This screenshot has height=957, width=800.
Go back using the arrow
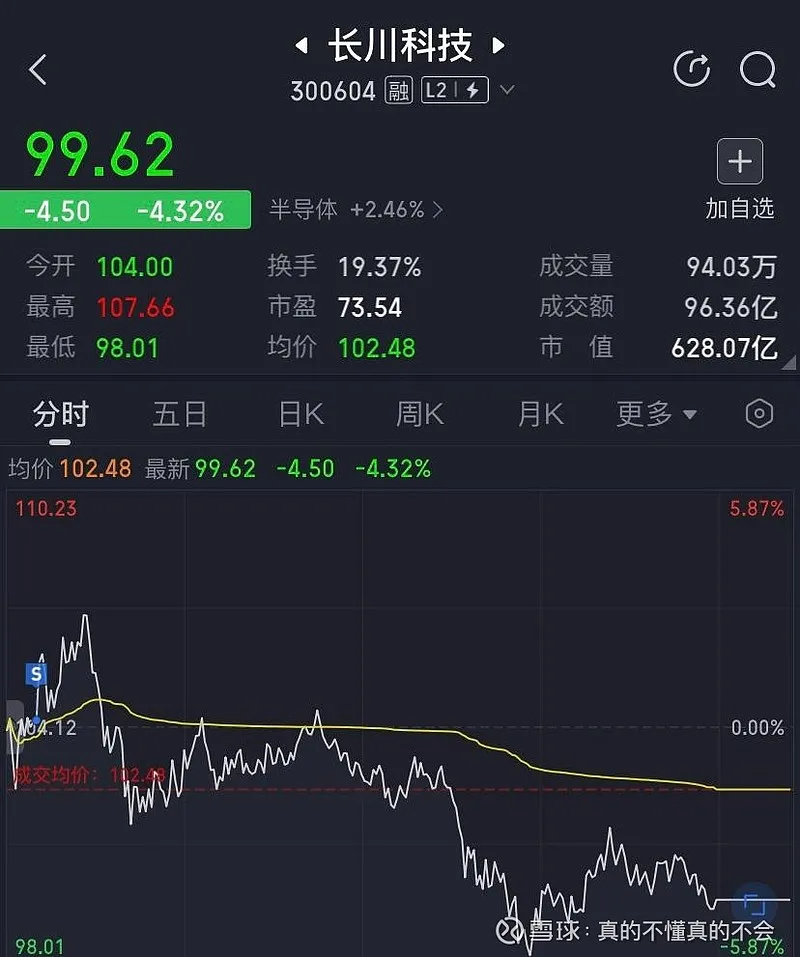click(x=38, y=70)
